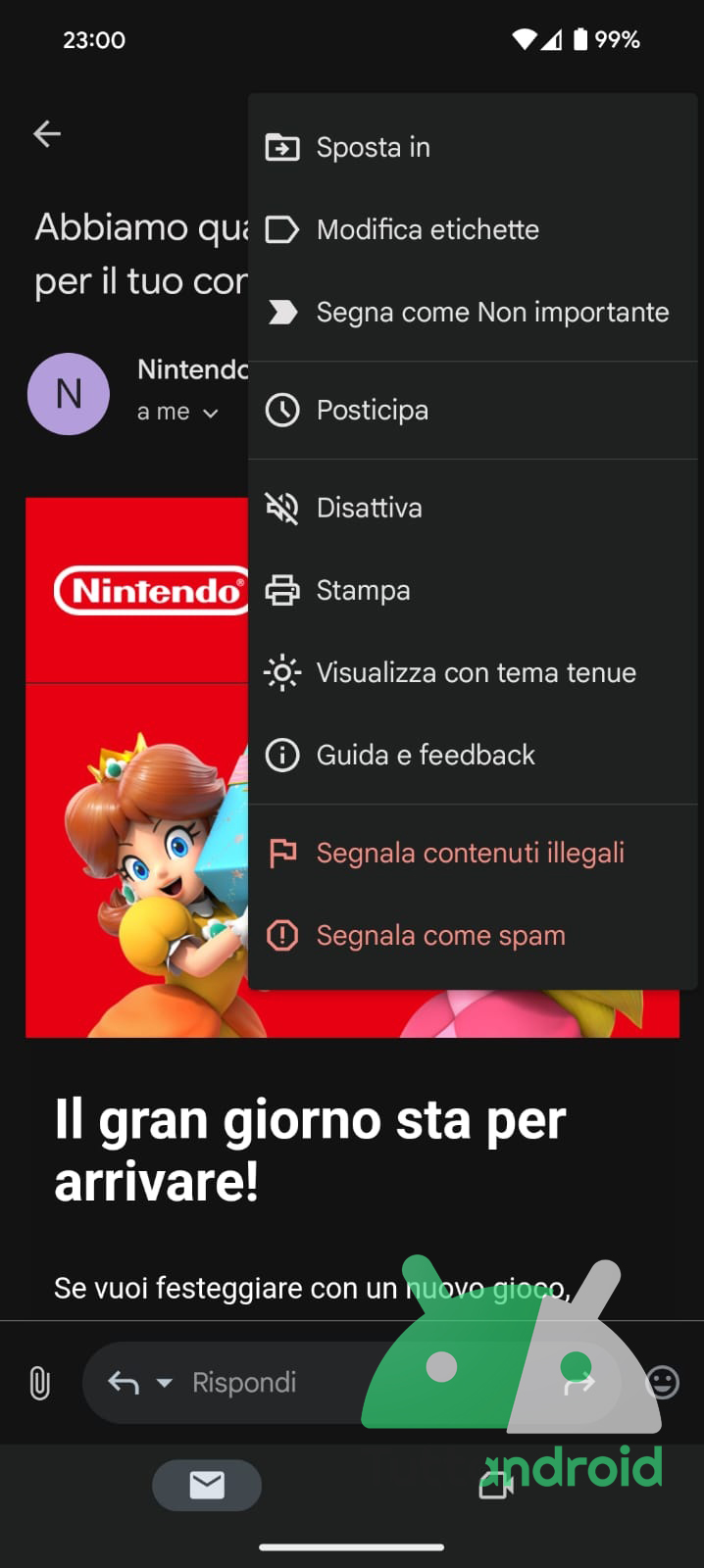Print the email with 'Stampa'
This screenshot has height=1568, width=704.
[x=363, y=590]
